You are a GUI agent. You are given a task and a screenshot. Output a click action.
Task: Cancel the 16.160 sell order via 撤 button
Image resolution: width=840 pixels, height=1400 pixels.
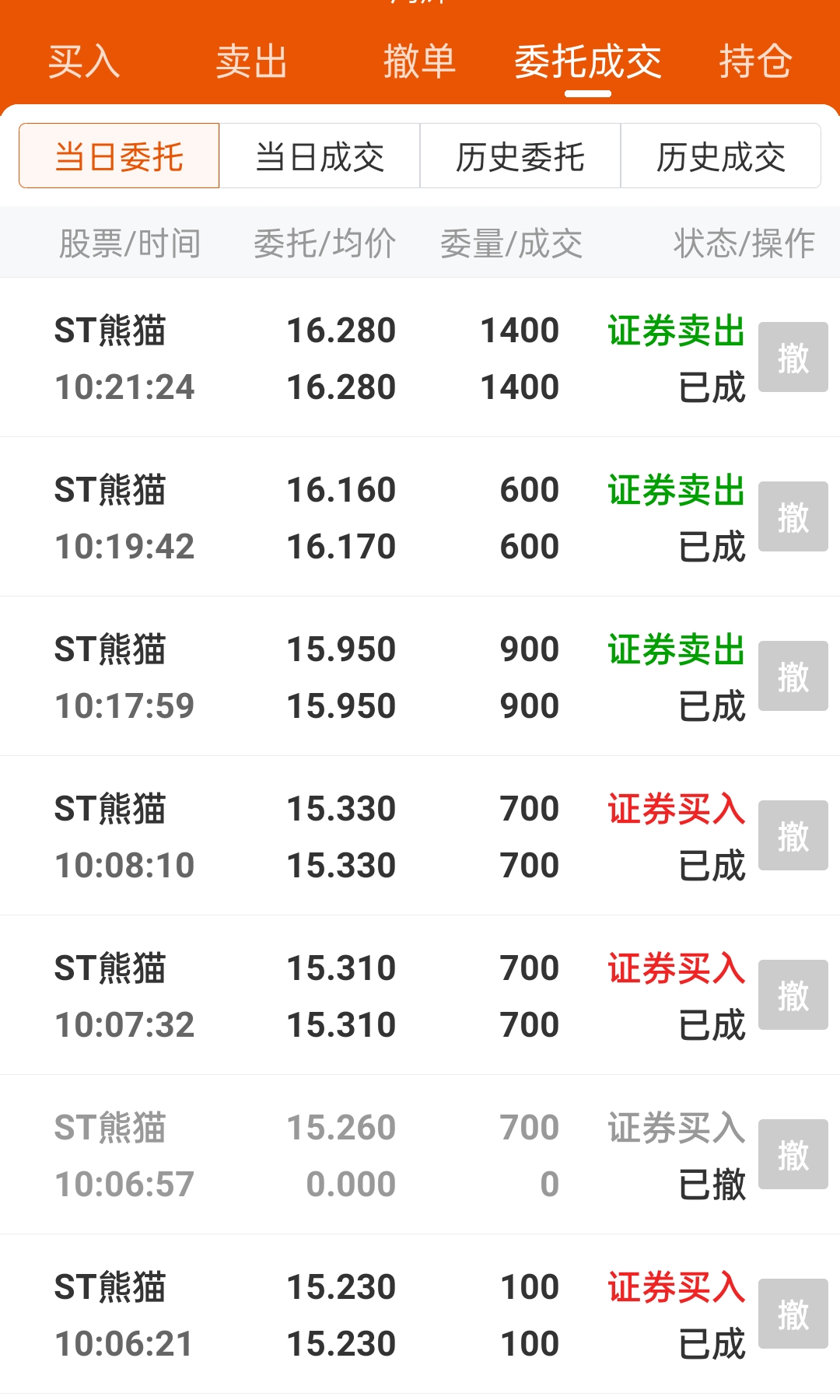pos(793,517)
